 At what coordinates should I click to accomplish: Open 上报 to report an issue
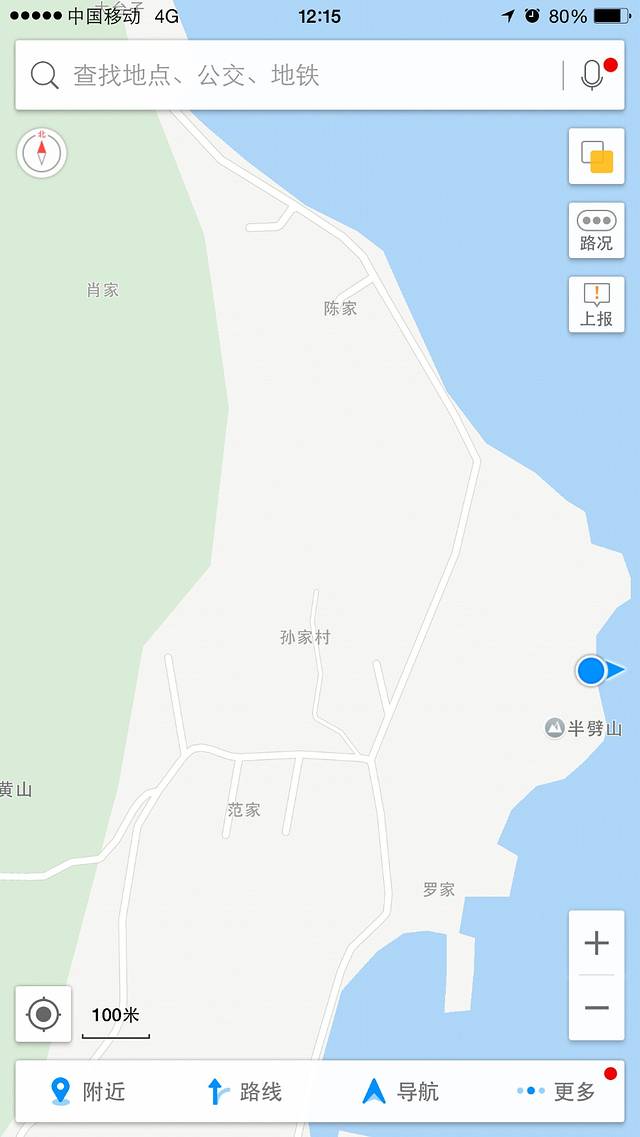pos(597,305)
